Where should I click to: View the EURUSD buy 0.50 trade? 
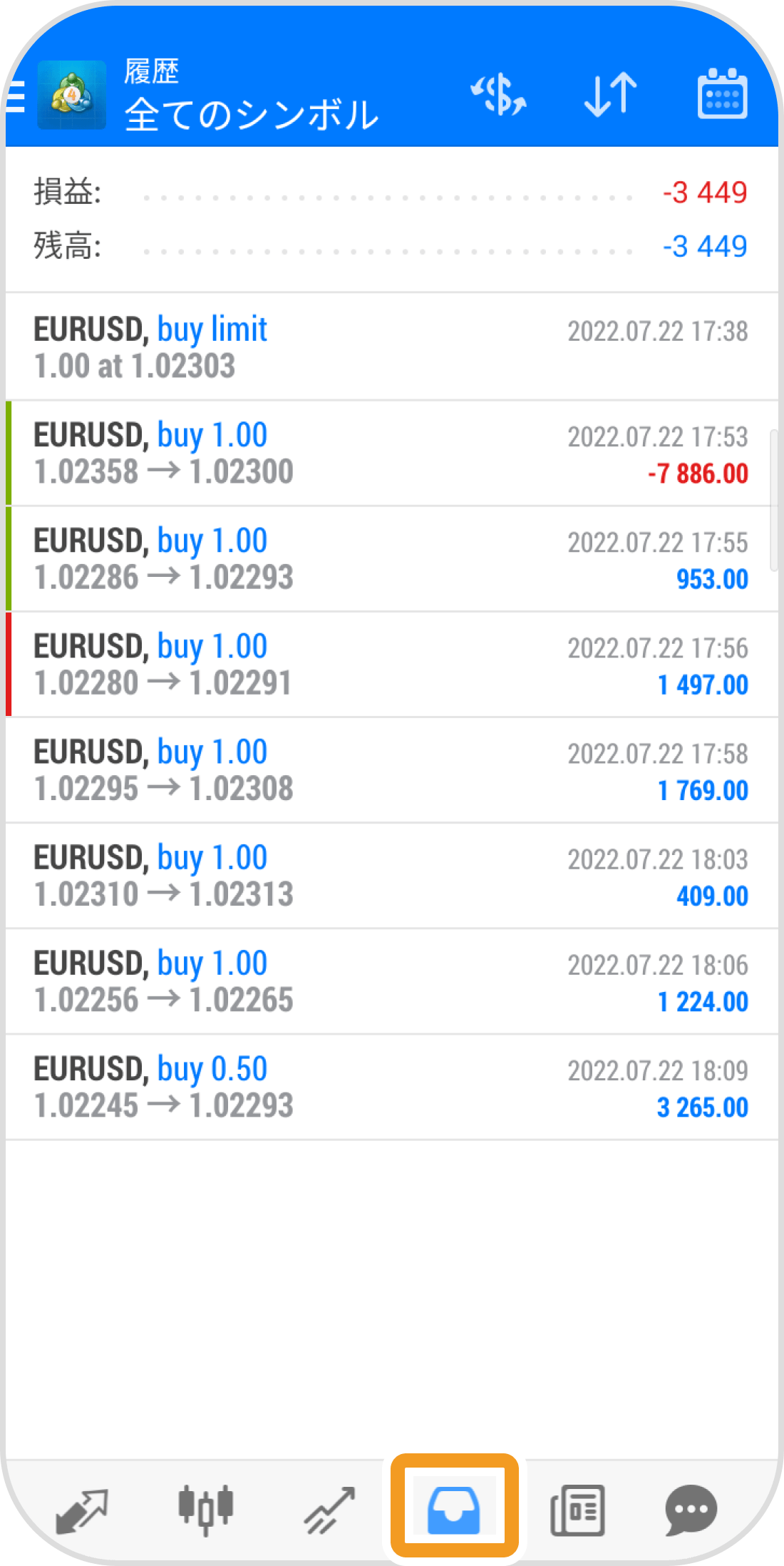pos(391,1087)
